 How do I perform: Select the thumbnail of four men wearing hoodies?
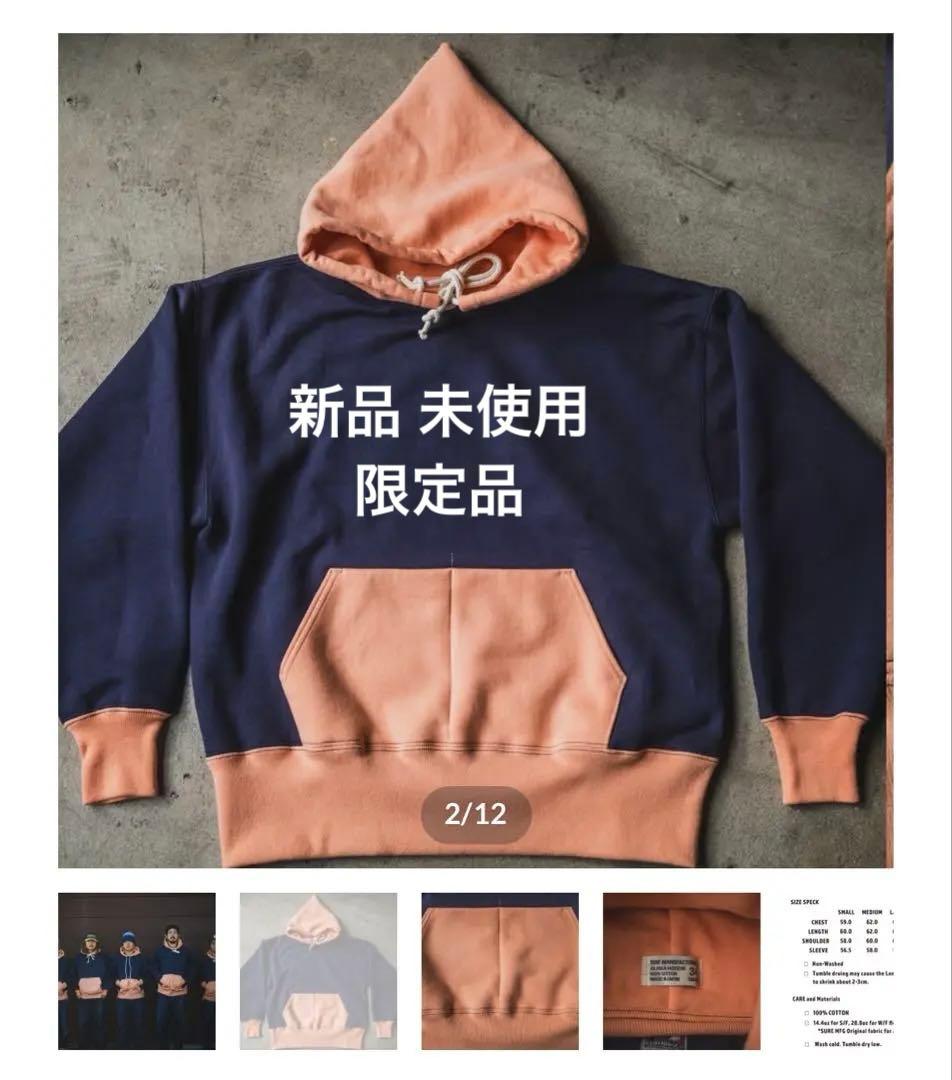coord(137,971)
